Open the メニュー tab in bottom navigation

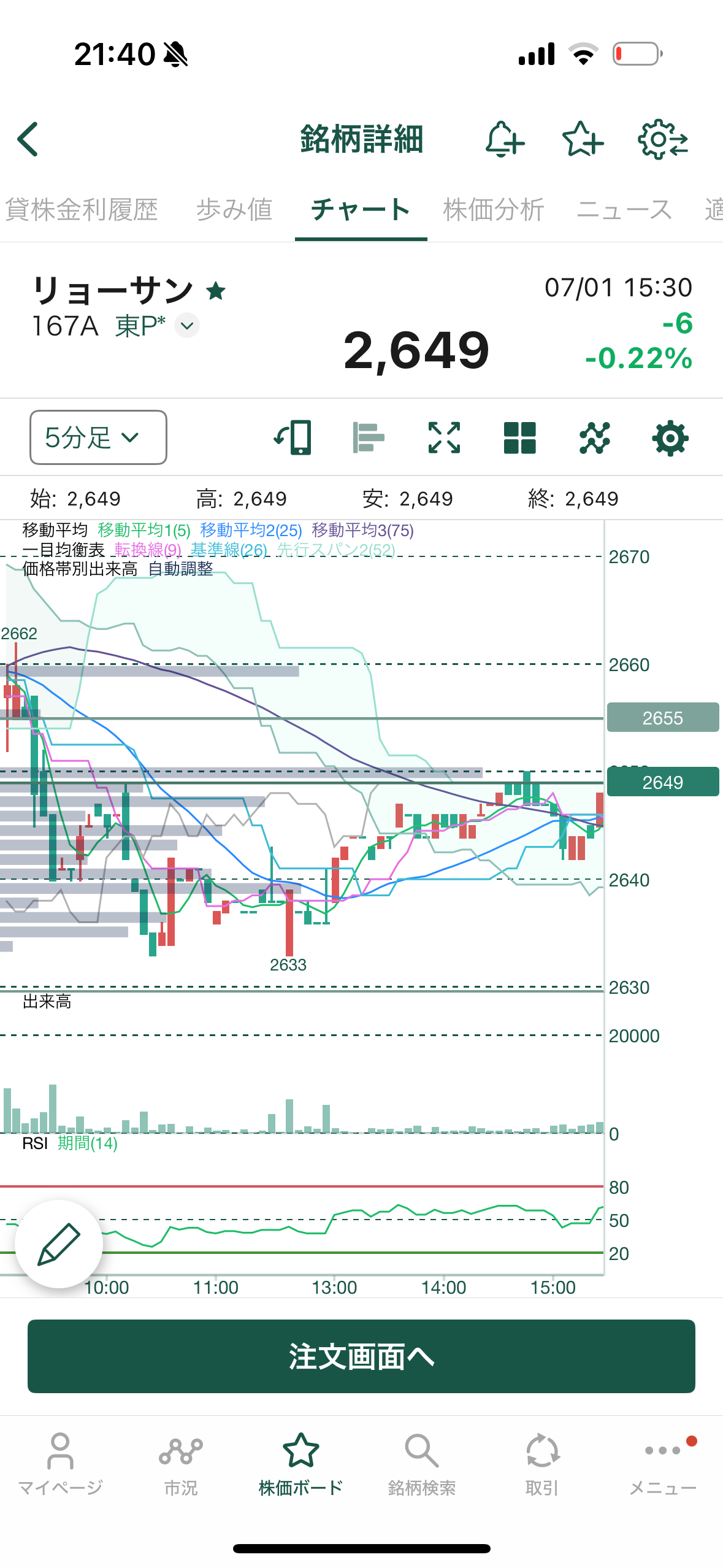click(x=663, y=1465)
